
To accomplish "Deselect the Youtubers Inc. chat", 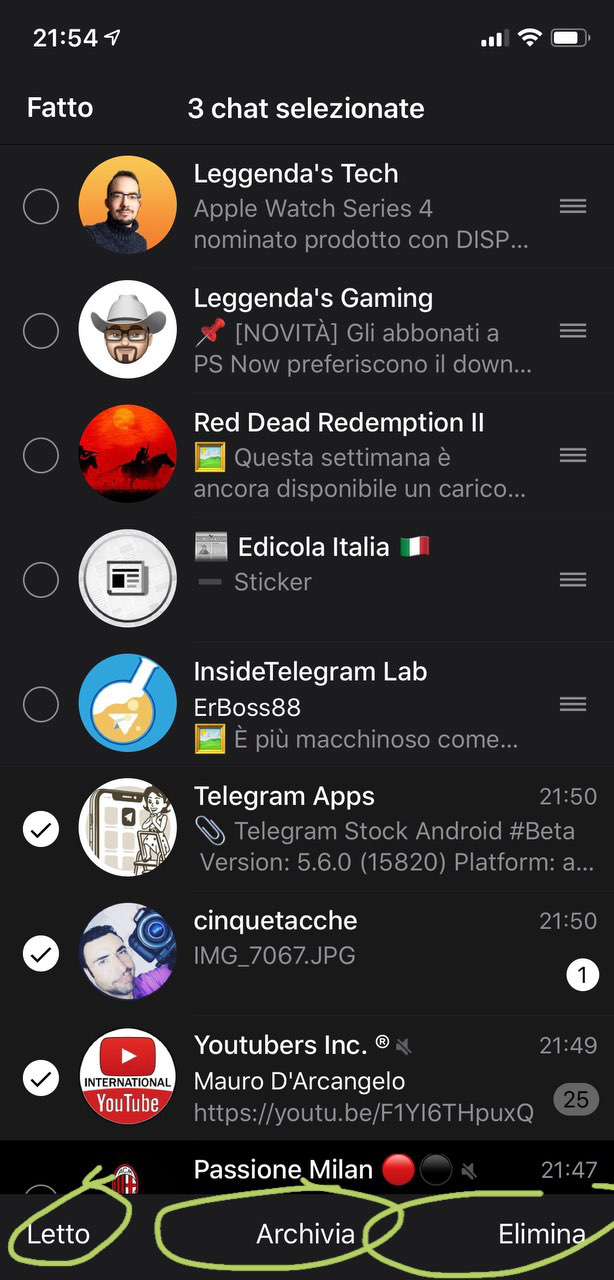I will [x=41, y=1078].
